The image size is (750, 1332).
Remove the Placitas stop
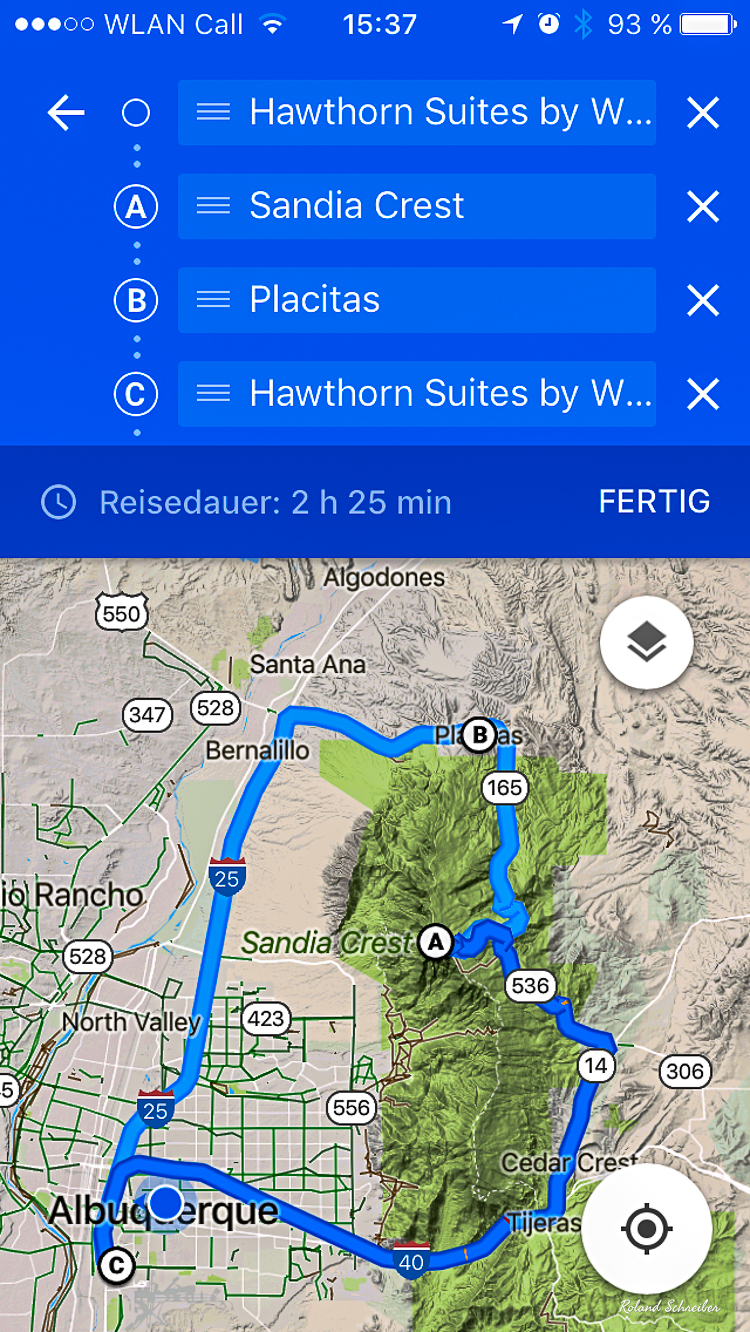coord(703,300)
